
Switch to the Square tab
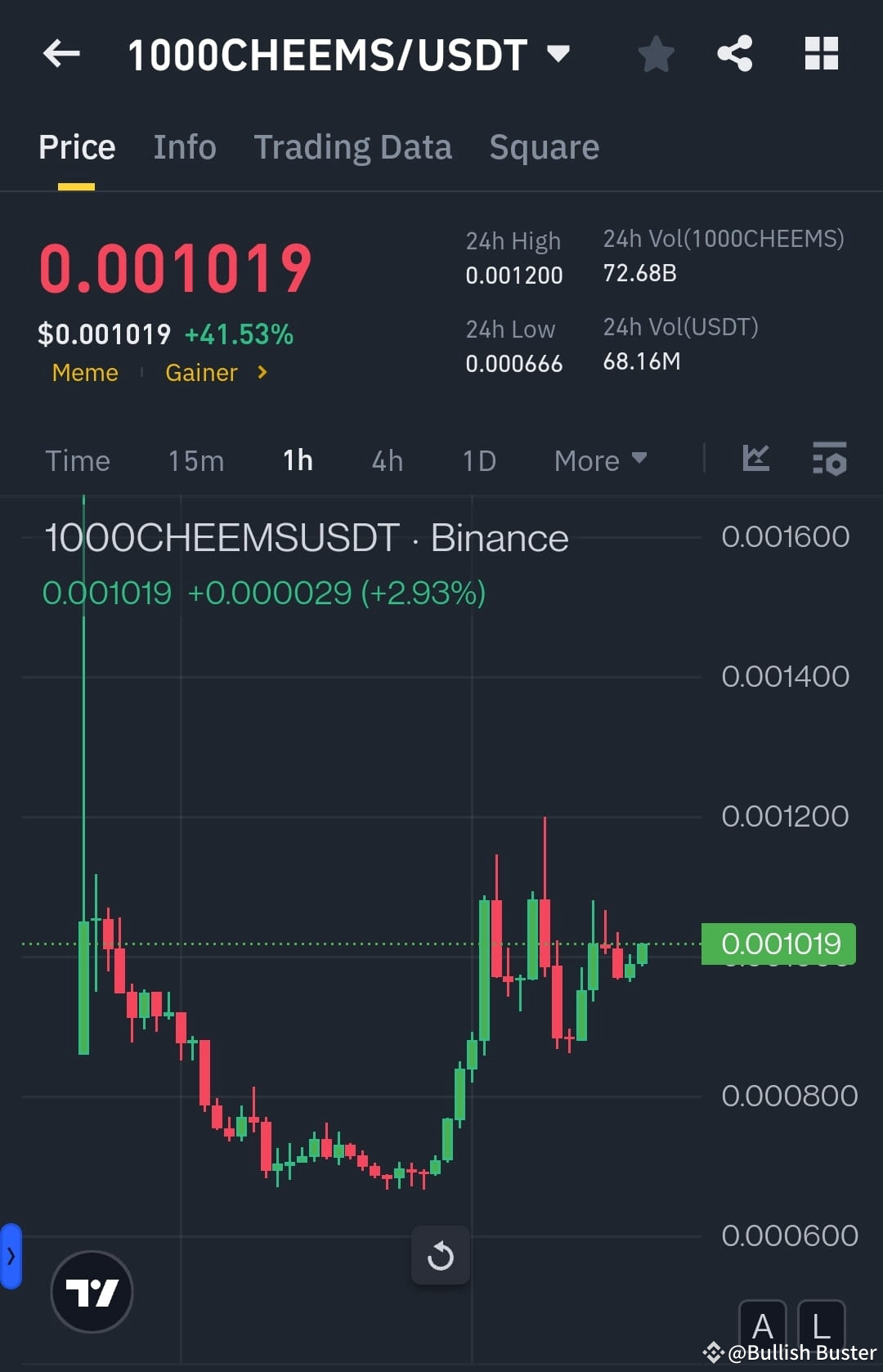coord(544,147)
